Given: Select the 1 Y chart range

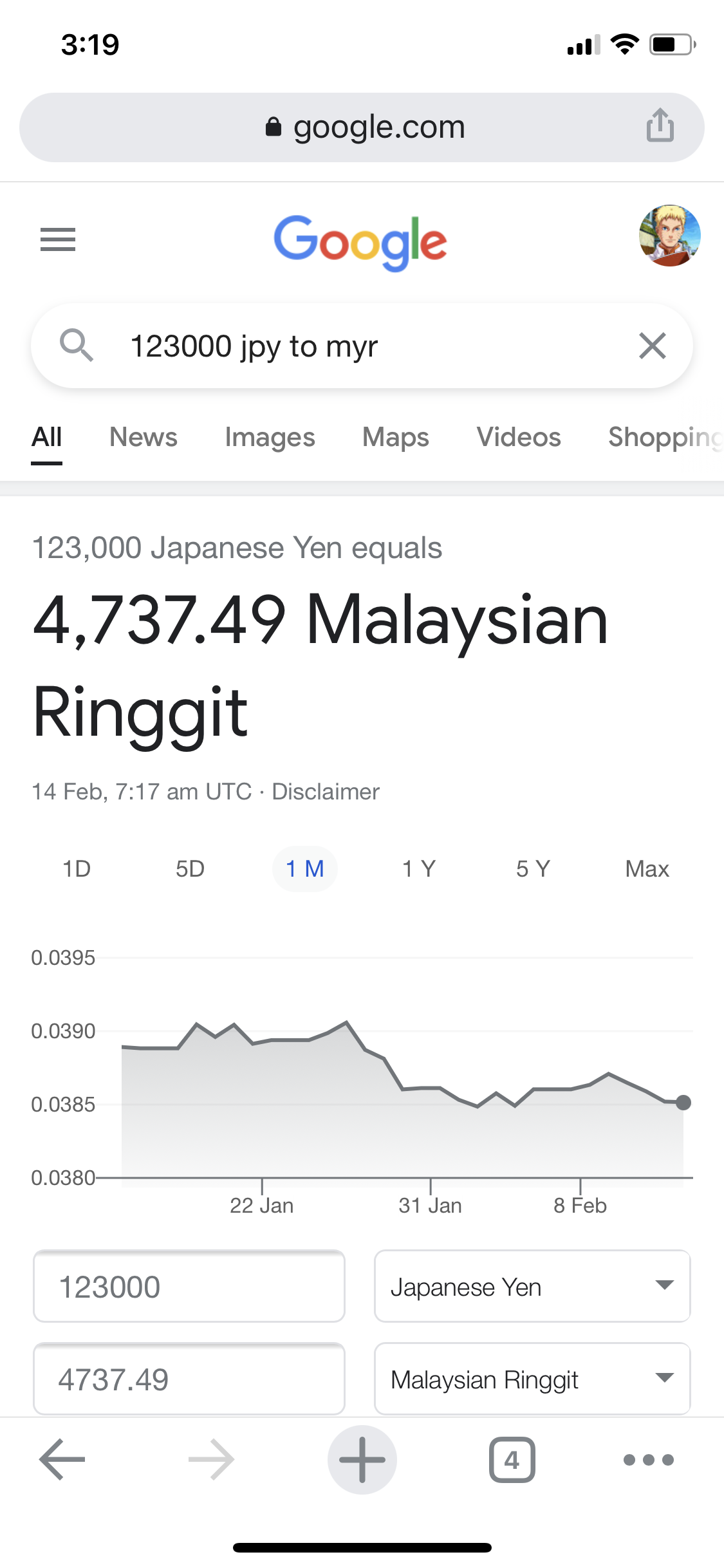Looking at the screenshot, I should [419, 869].
